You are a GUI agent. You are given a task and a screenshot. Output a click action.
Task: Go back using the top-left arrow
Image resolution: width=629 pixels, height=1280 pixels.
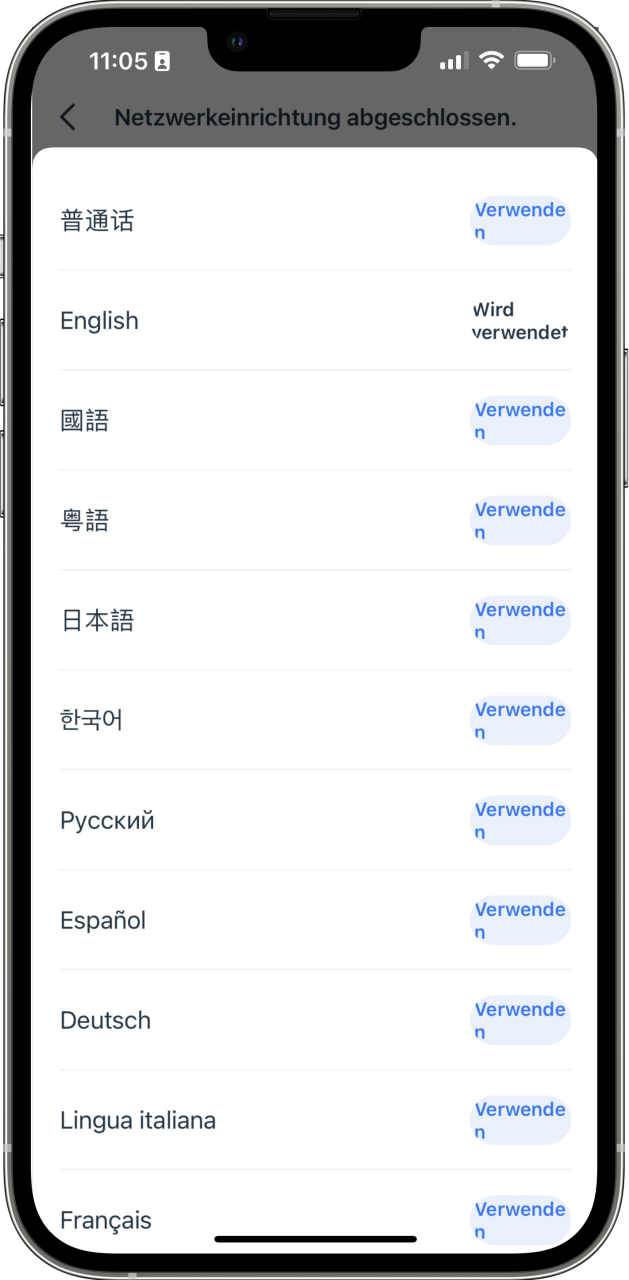(x=68, y=117)
